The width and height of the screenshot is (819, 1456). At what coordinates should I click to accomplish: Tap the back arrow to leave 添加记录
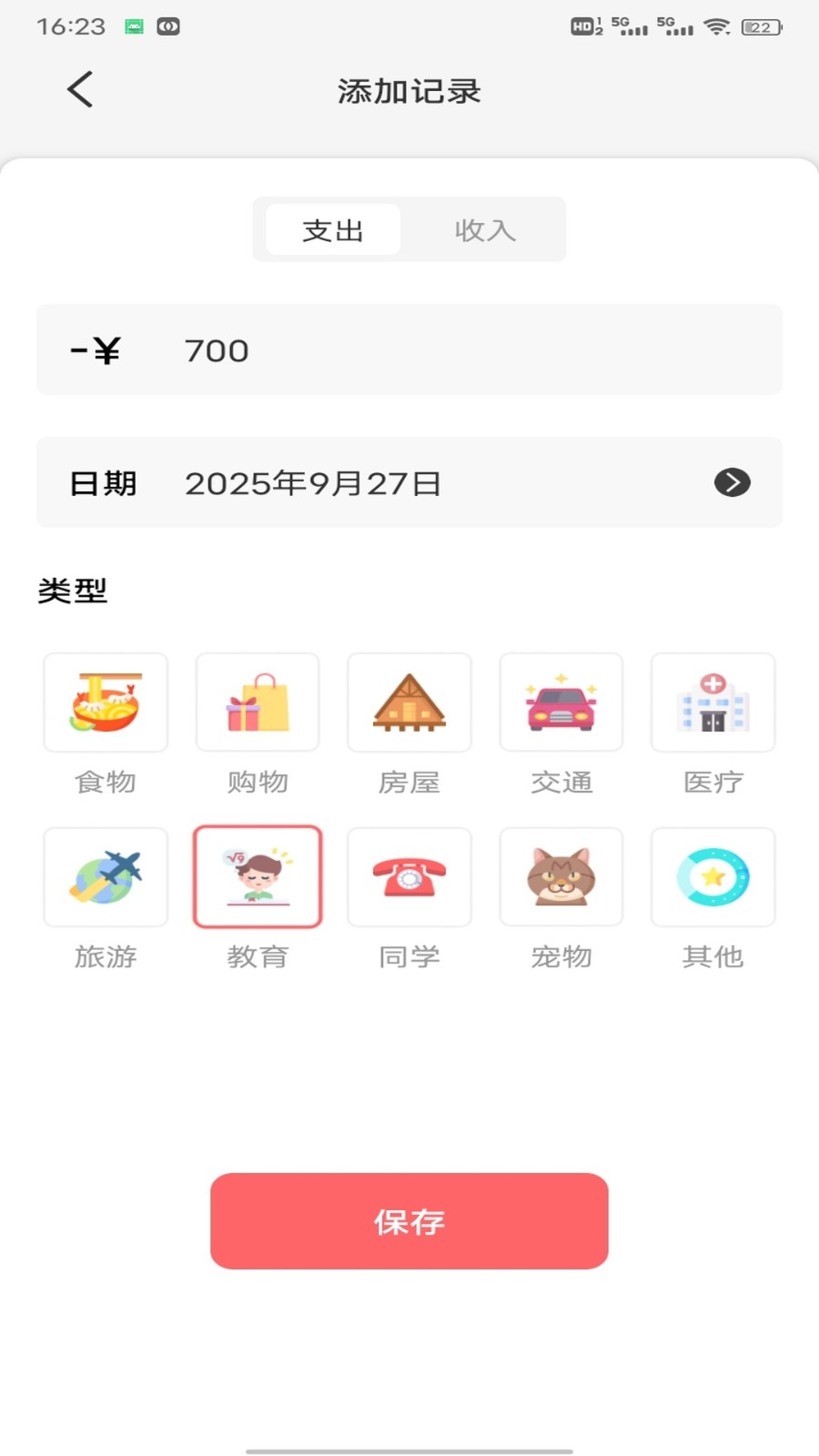click(x=79, y=89)
